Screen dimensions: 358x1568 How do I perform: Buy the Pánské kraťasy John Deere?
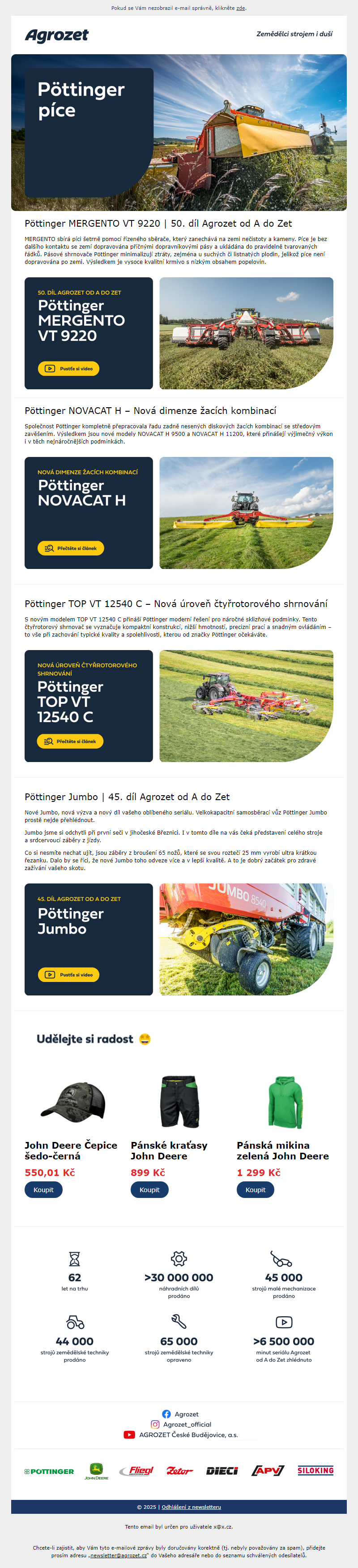tap(149, 1189)
